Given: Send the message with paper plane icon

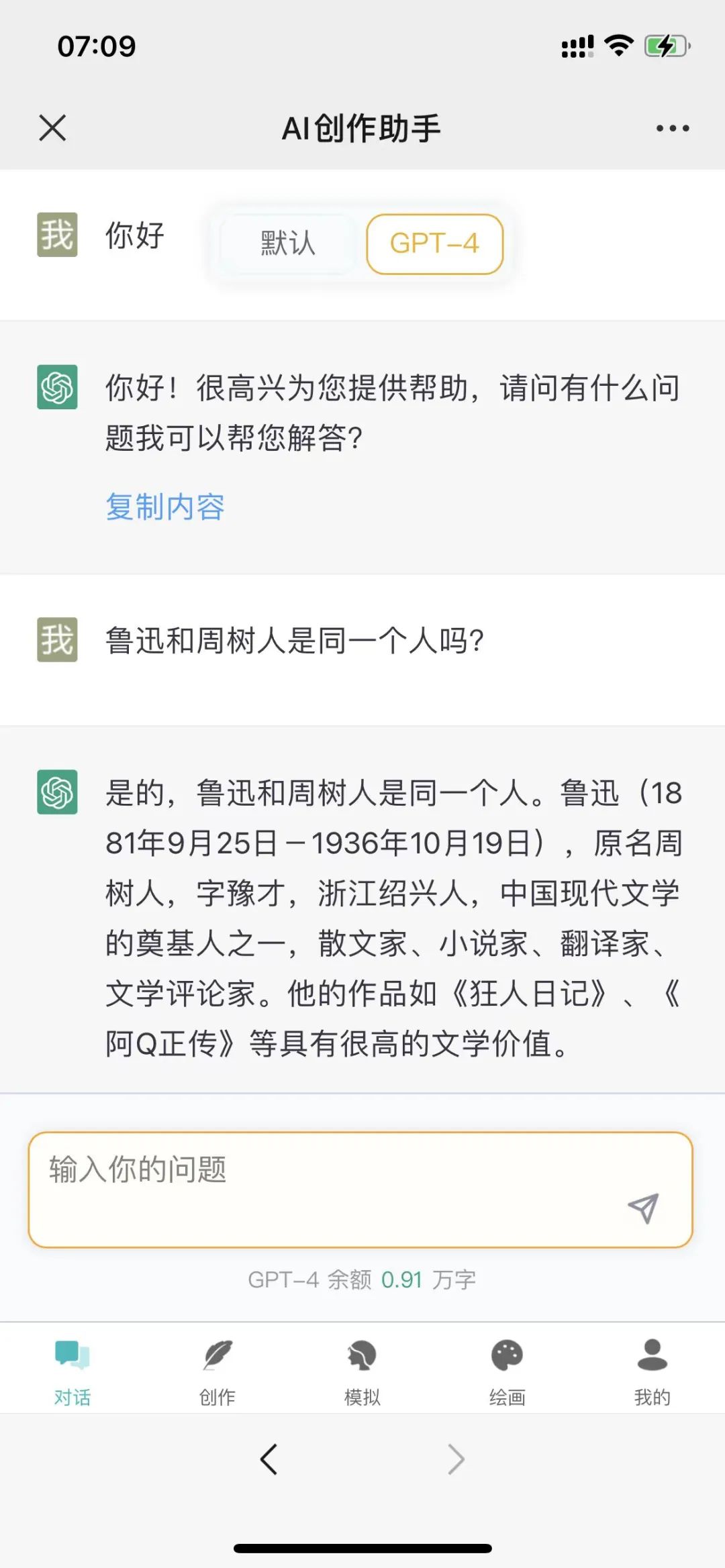Looking at the screenshot, I should 643,1208.
